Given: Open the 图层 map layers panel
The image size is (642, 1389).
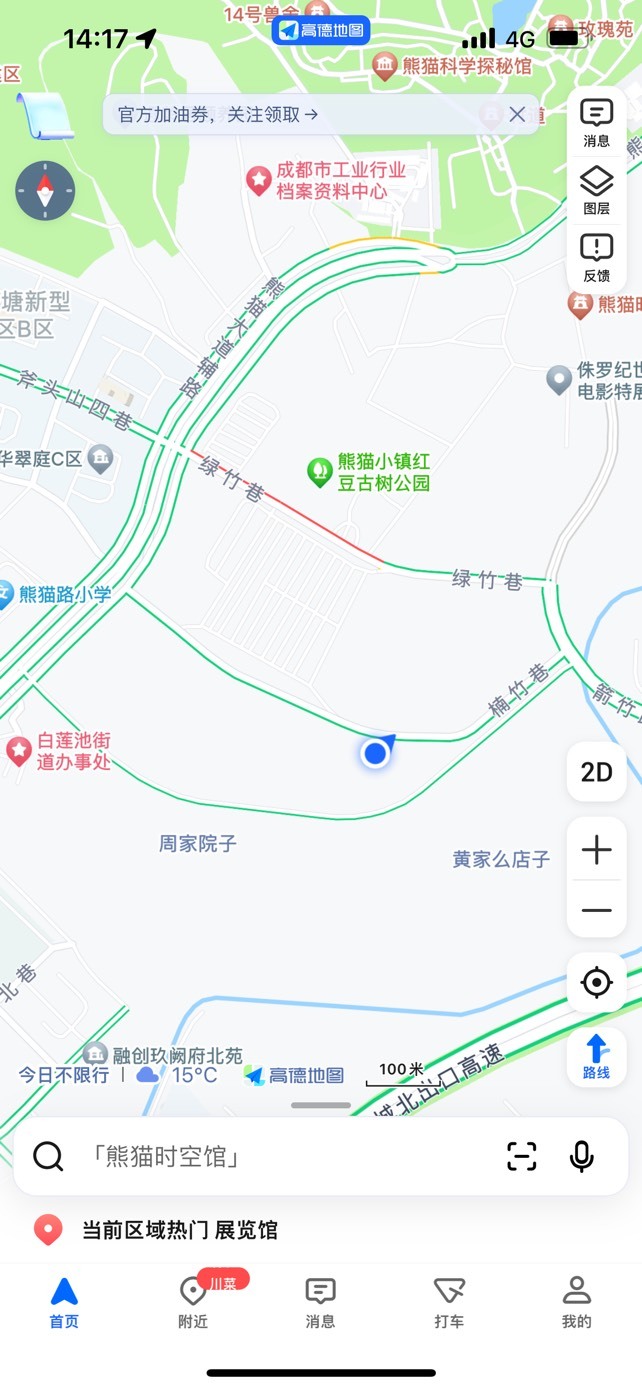Looking at the screenshot, I should point(597,191).
